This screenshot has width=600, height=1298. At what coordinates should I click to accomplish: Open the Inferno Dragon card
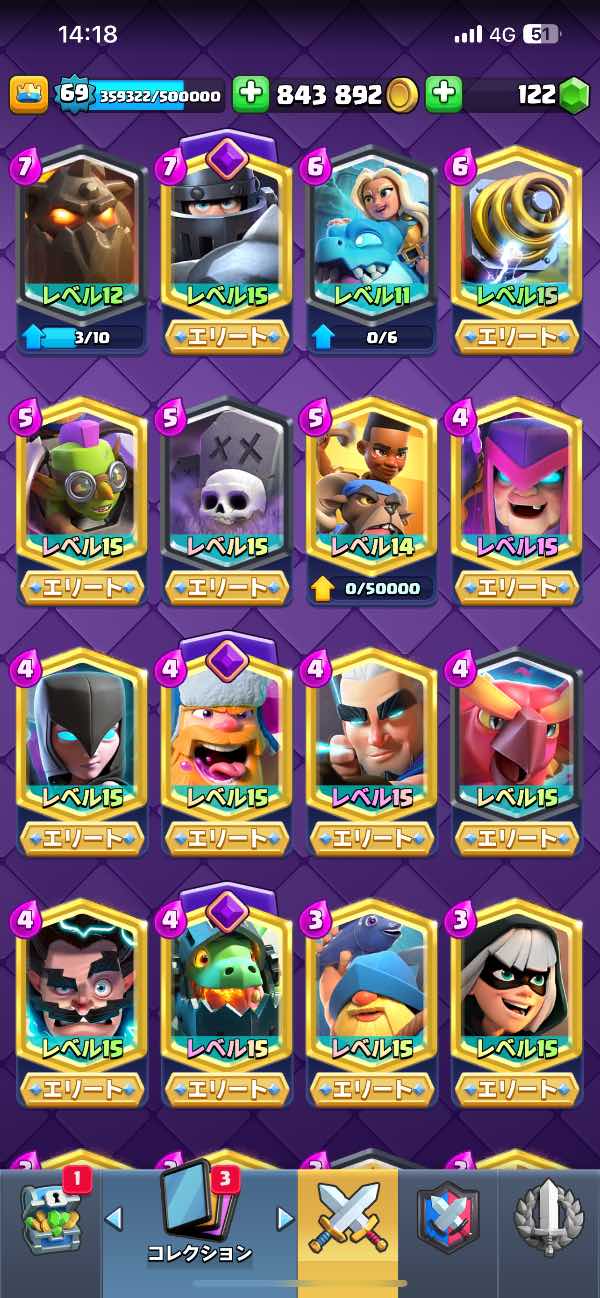tap(227, 995)
